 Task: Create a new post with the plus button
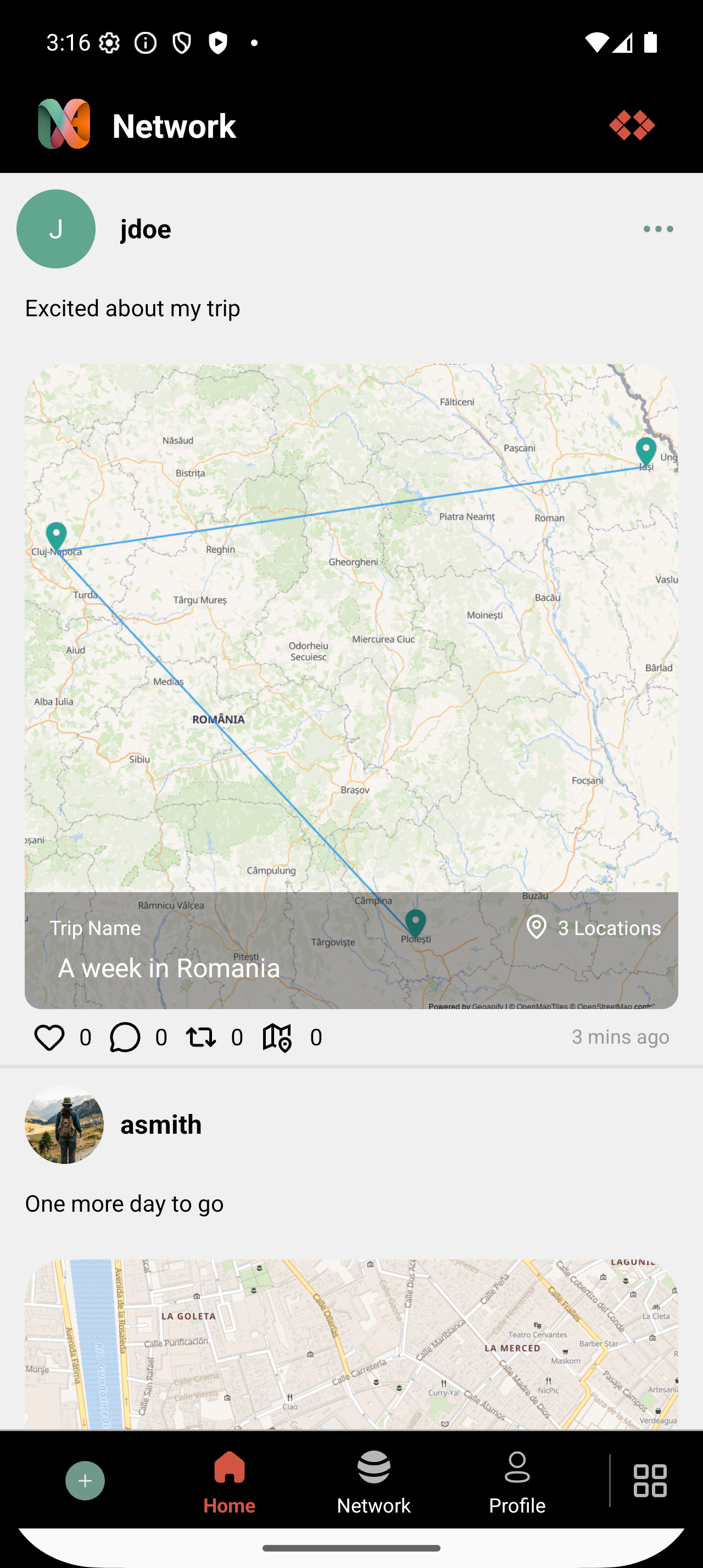[x=85, y=1480]
